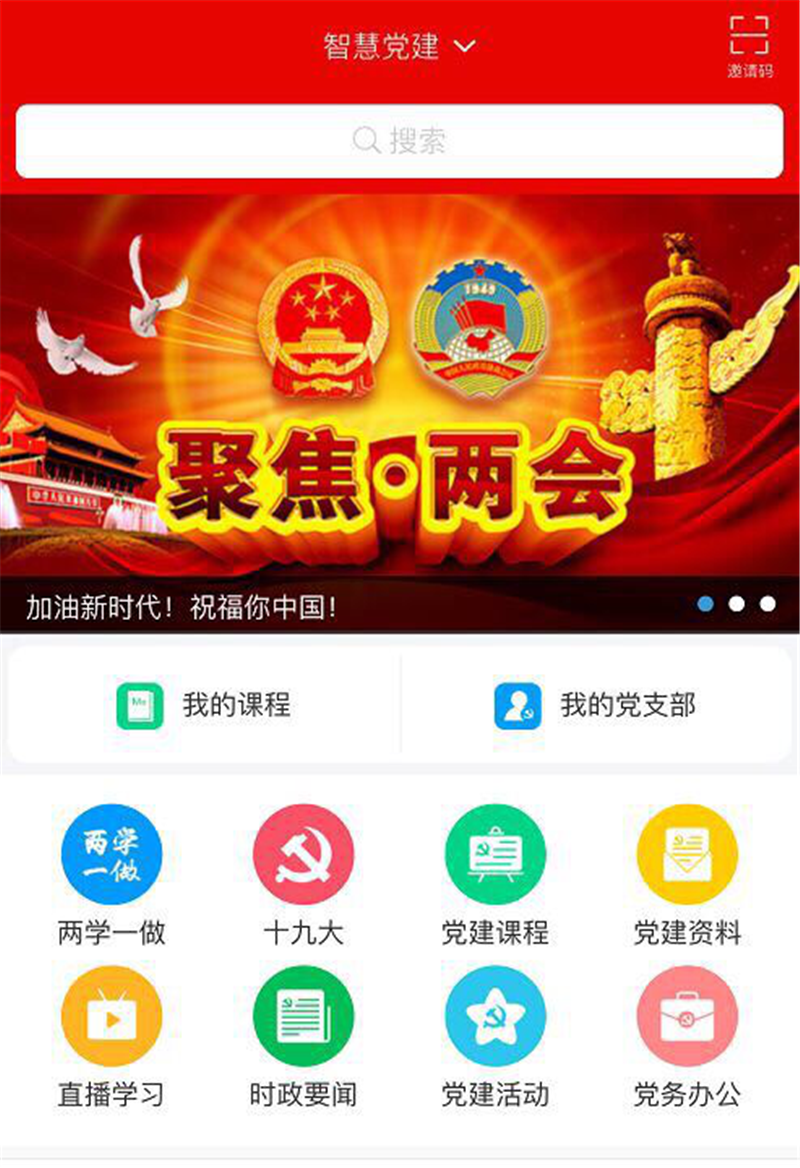Tap the 搜索 search box

(400, 141)
